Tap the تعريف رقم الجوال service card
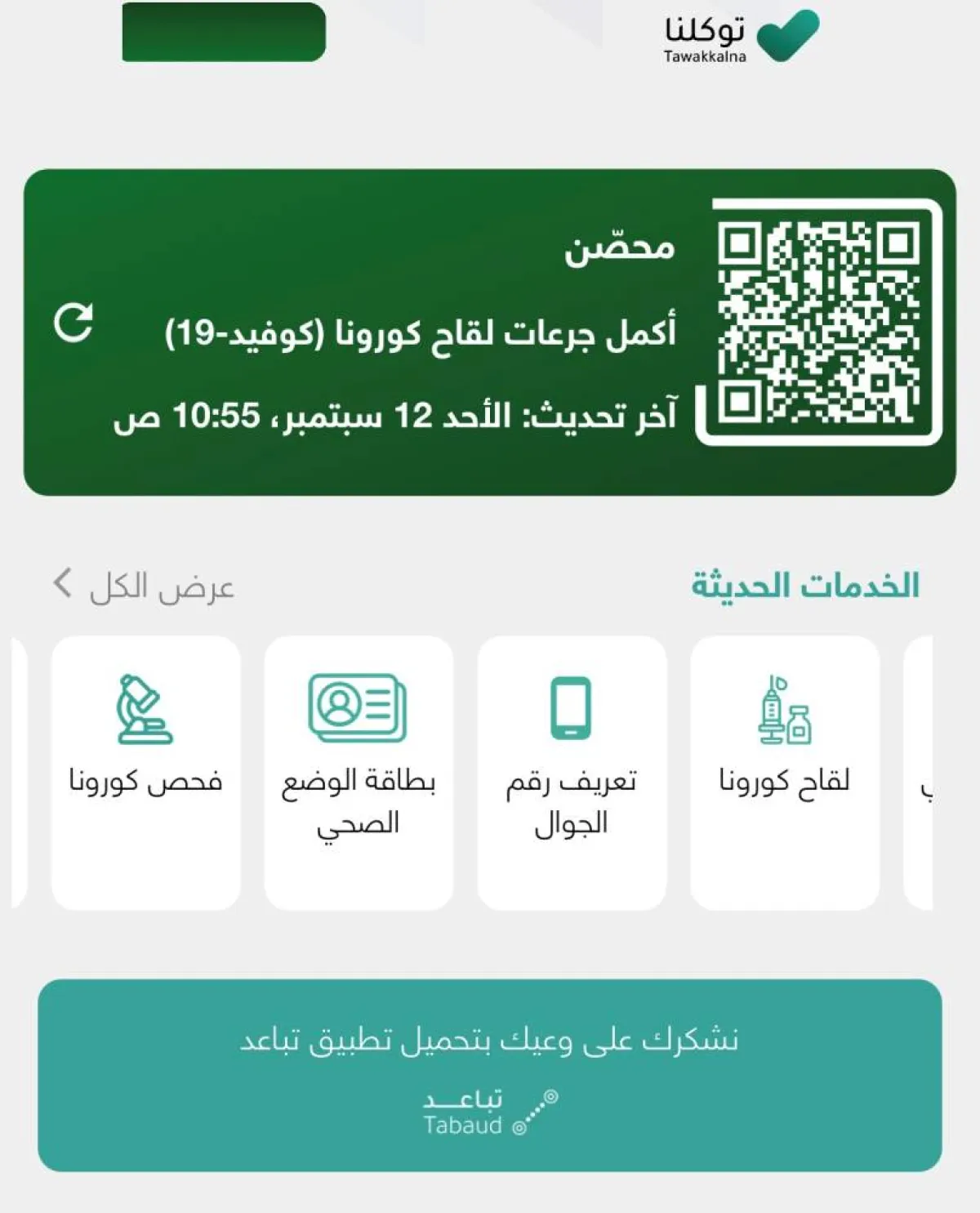Viewport: 980px width, 1213px height. click(570, 772)
